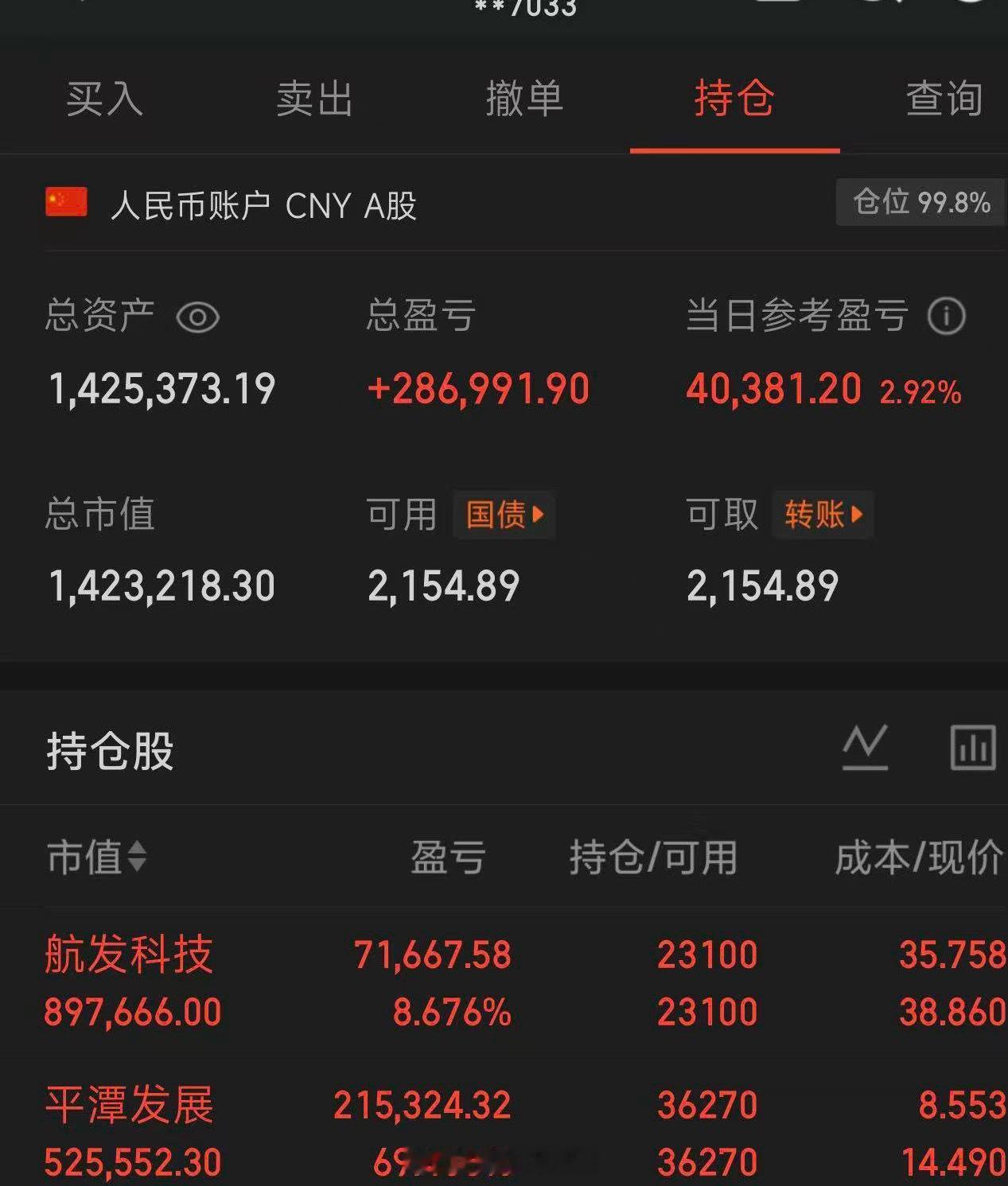Image resolution: width=1008 pixels, height=1186 pixels.
Task: Select the 查询 tab
Action: 944,99
